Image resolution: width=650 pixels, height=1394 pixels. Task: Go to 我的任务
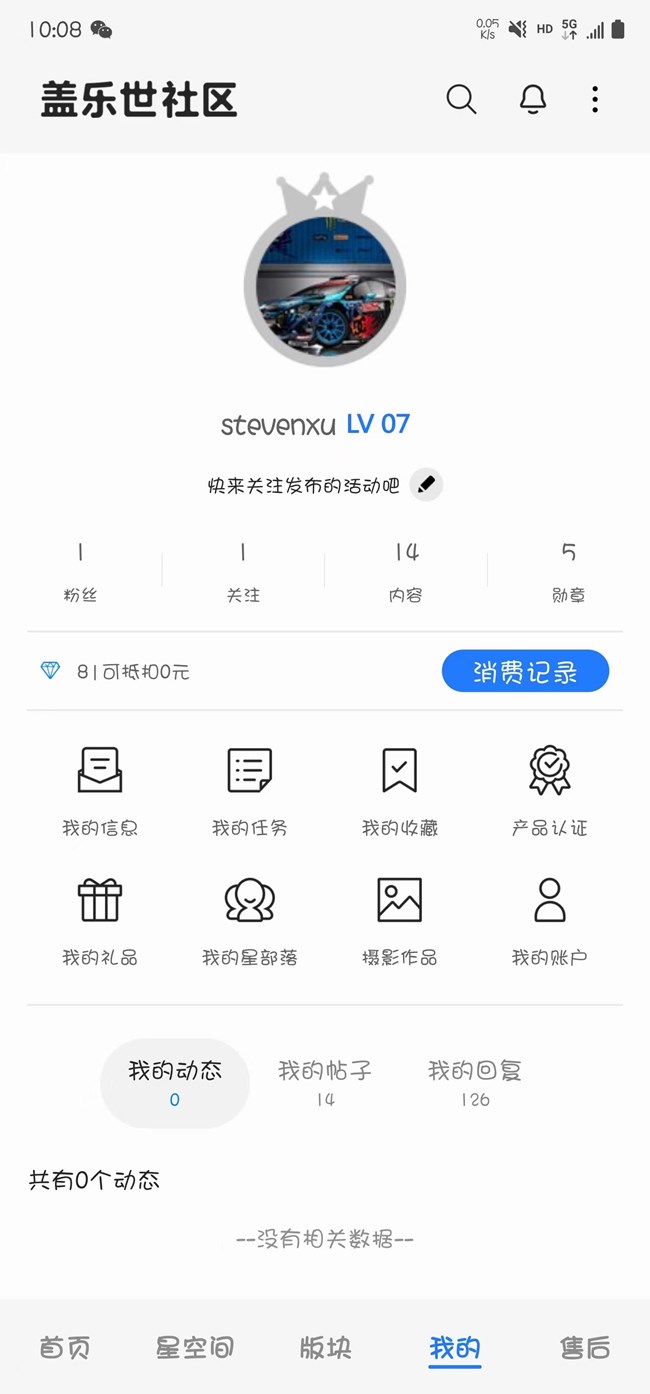click(249, 790)
